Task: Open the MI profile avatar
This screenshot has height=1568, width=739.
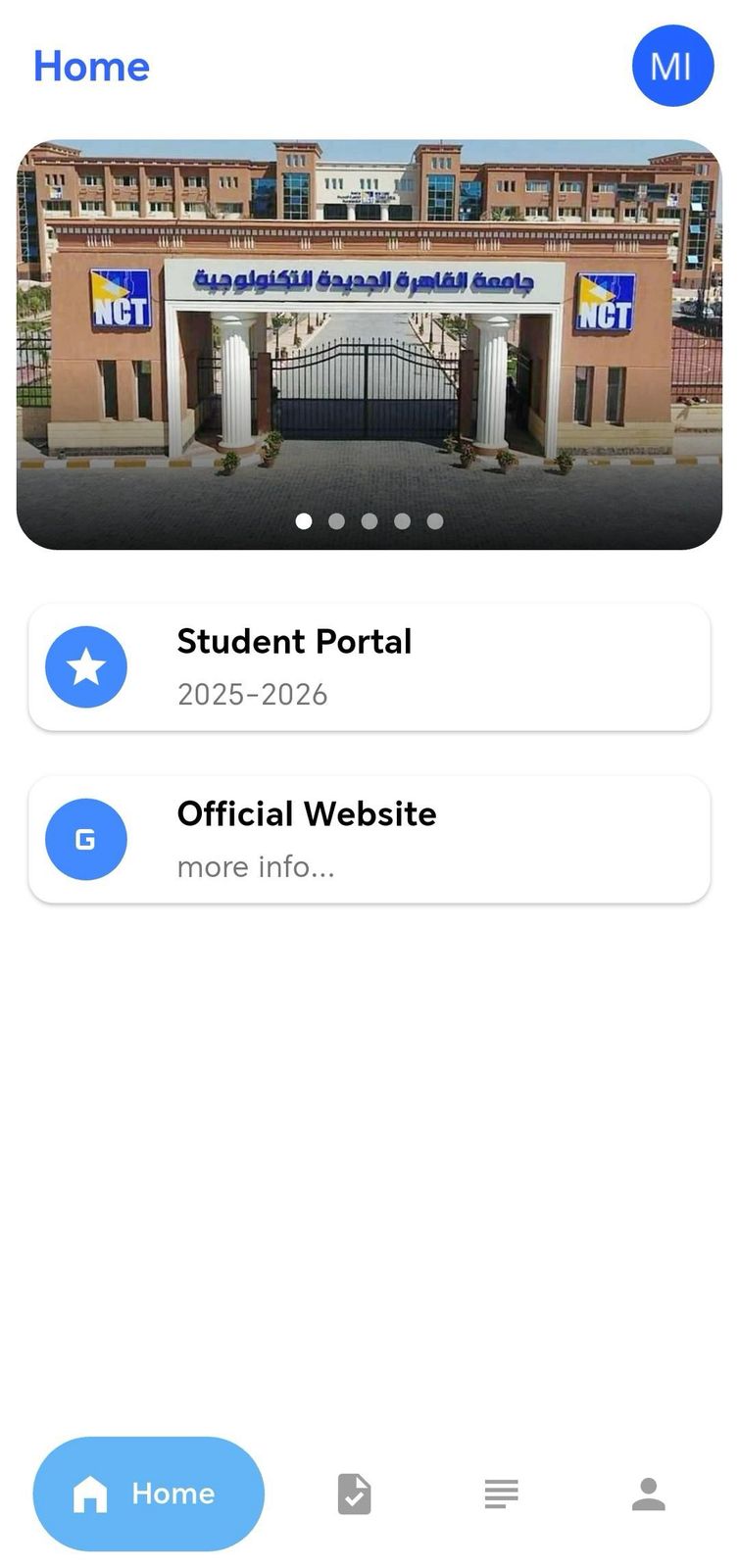Action: point(673,65)
